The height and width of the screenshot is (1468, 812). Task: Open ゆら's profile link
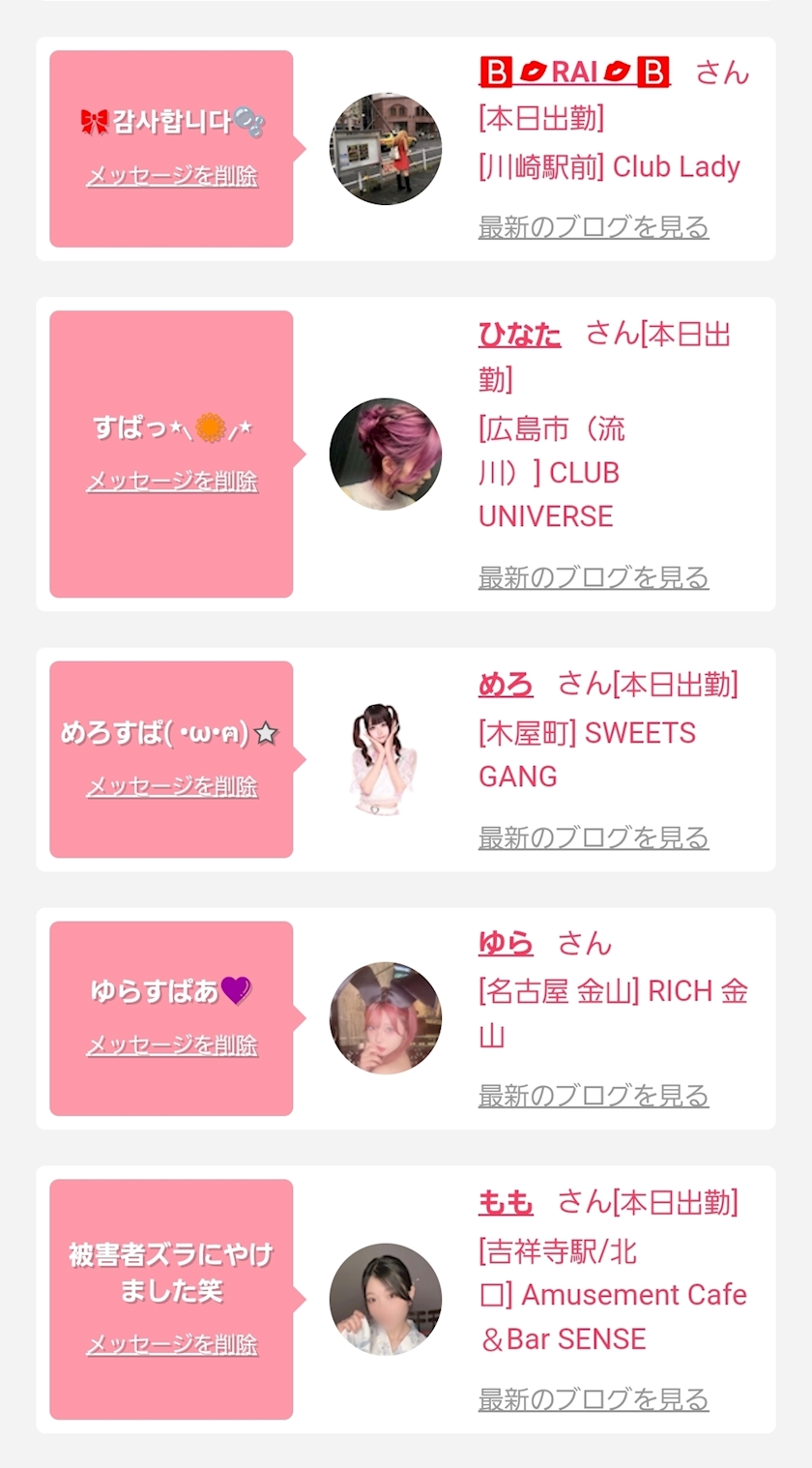506,943
